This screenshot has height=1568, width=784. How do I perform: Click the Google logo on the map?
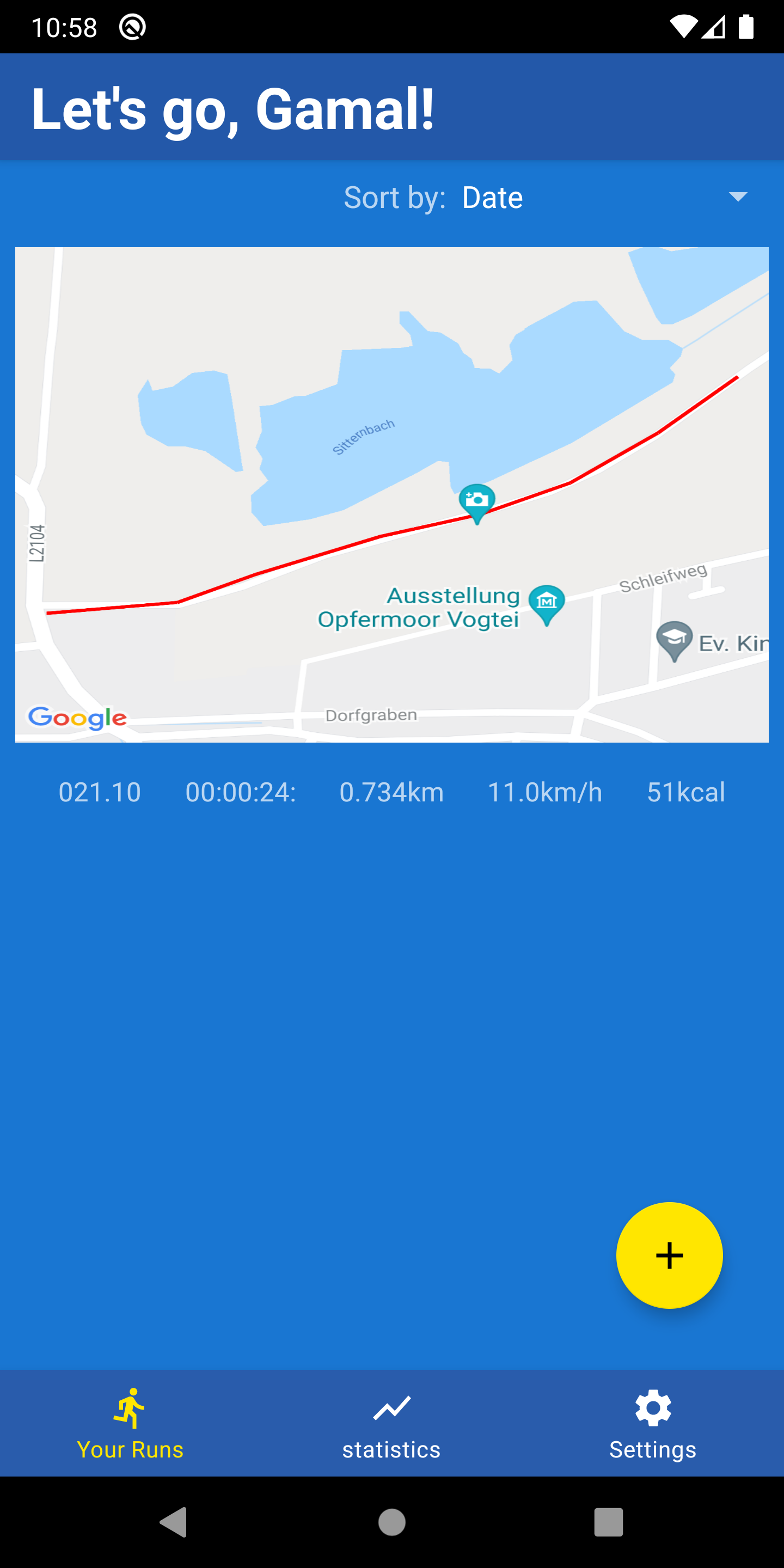(76, 718)
